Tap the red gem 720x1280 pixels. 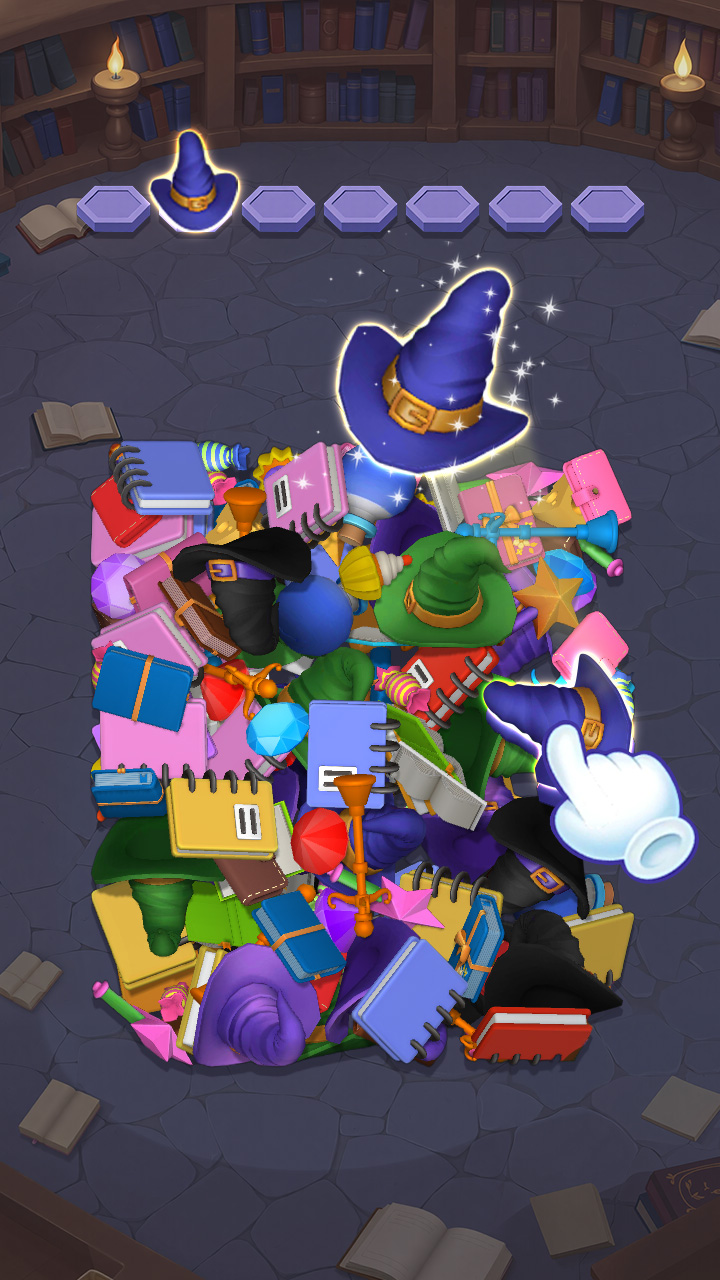(x=320, y=837)
